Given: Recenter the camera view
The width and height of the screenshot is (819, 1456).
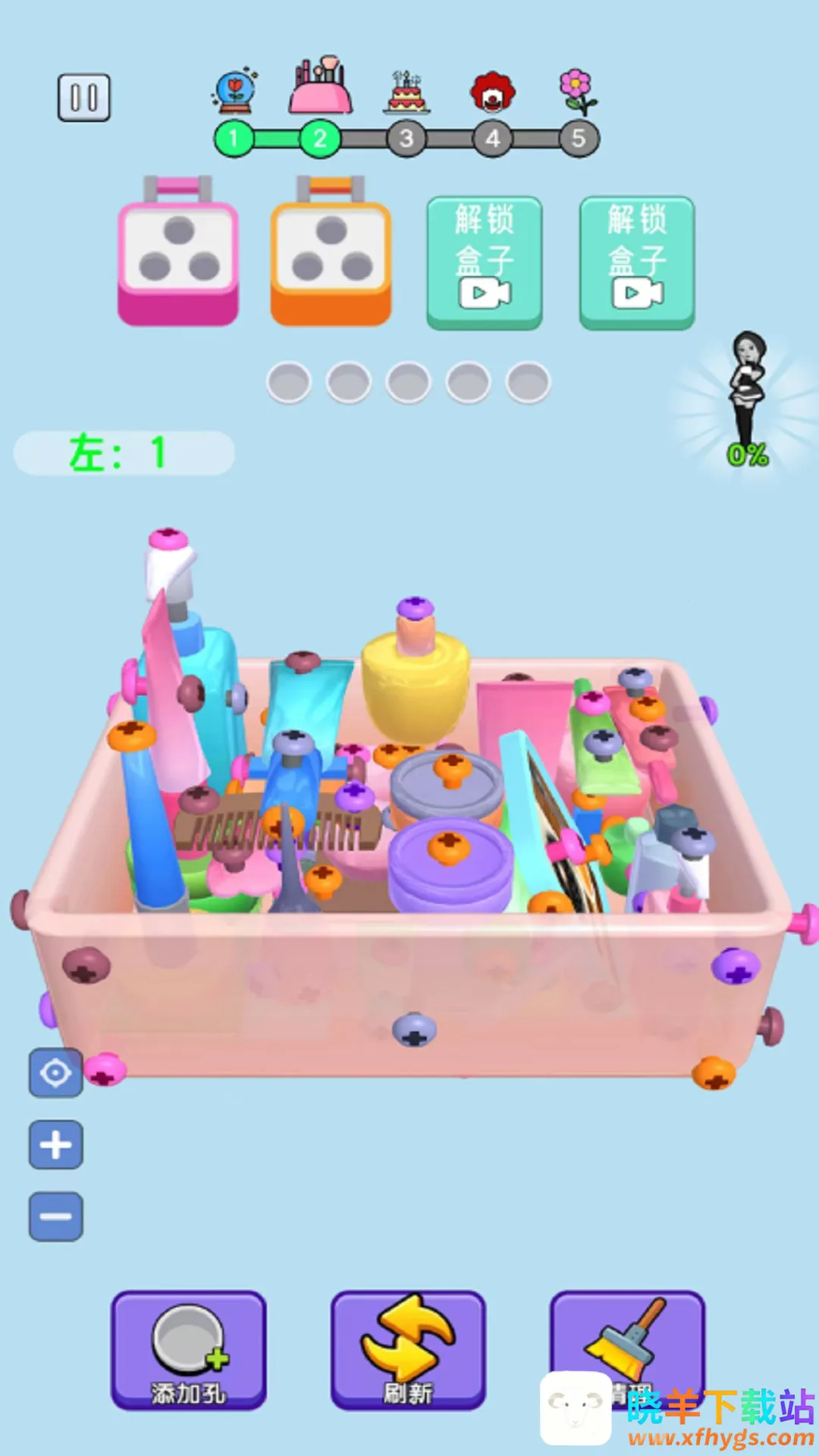Looking at the screenshot, I should pos(55,1073).
